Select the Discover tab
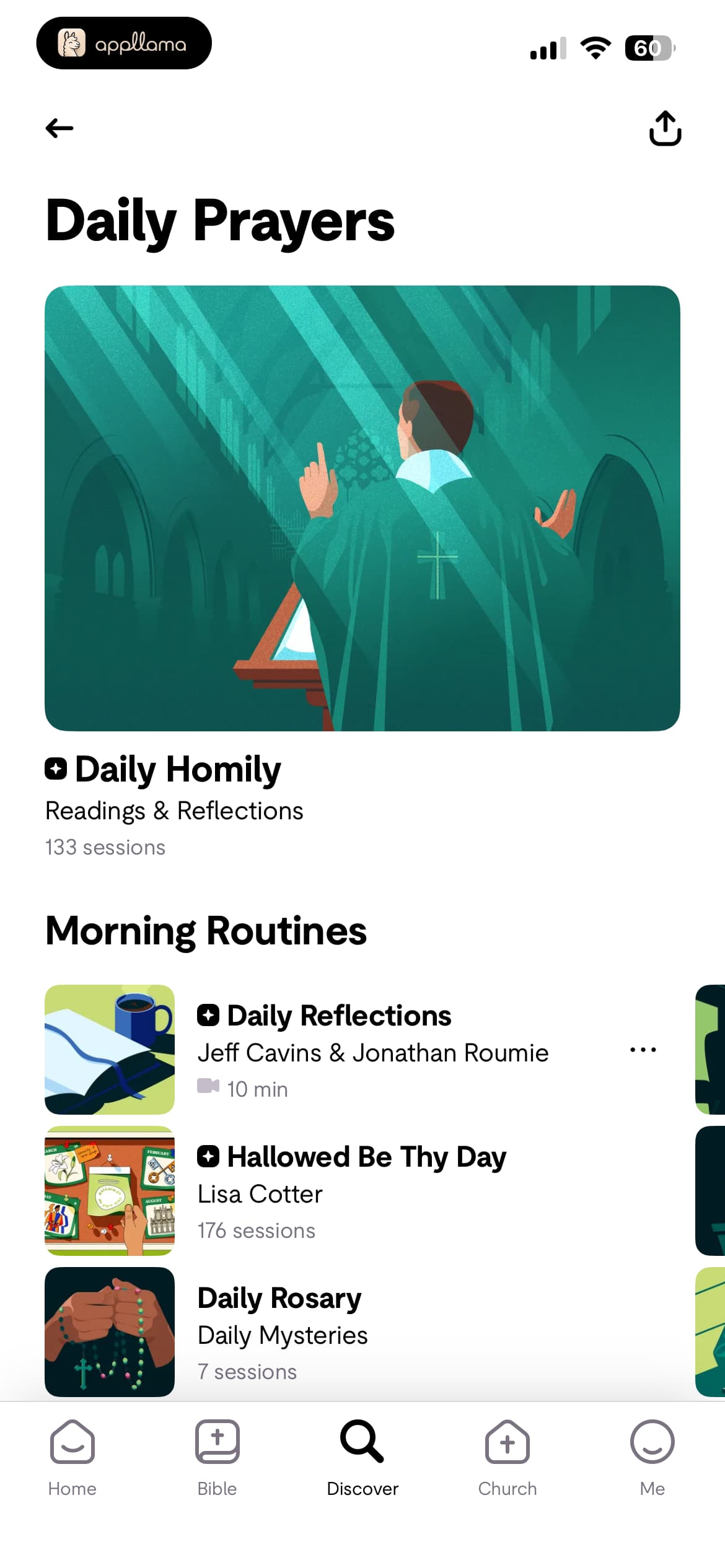This screenshot has height=1568, width=725. point(362,1458)
